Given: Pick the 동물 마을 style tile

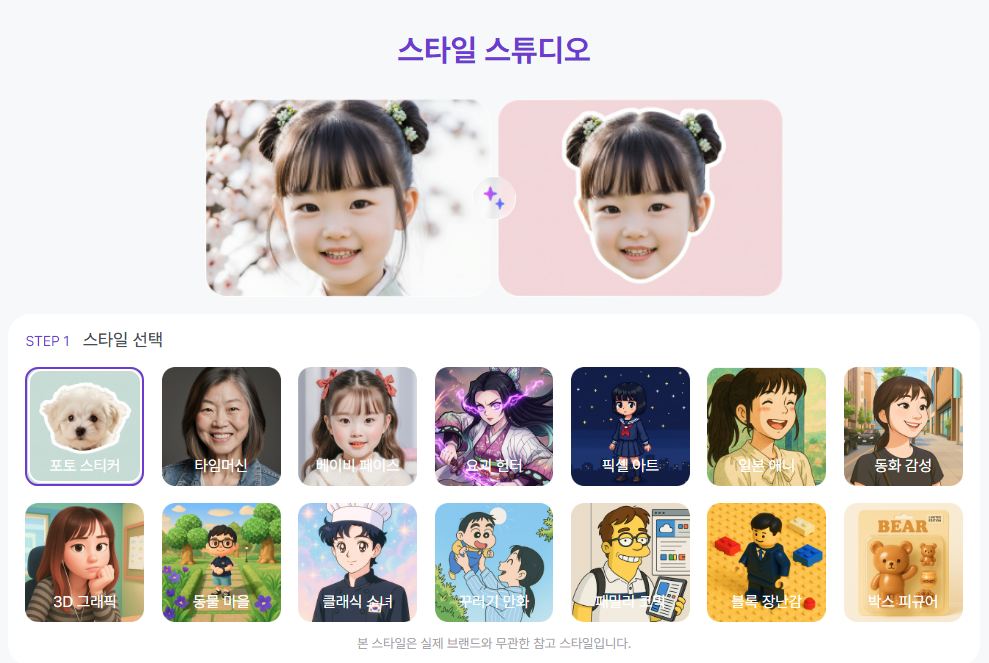Looking at the screenshot, I should [x=221, y=562].
